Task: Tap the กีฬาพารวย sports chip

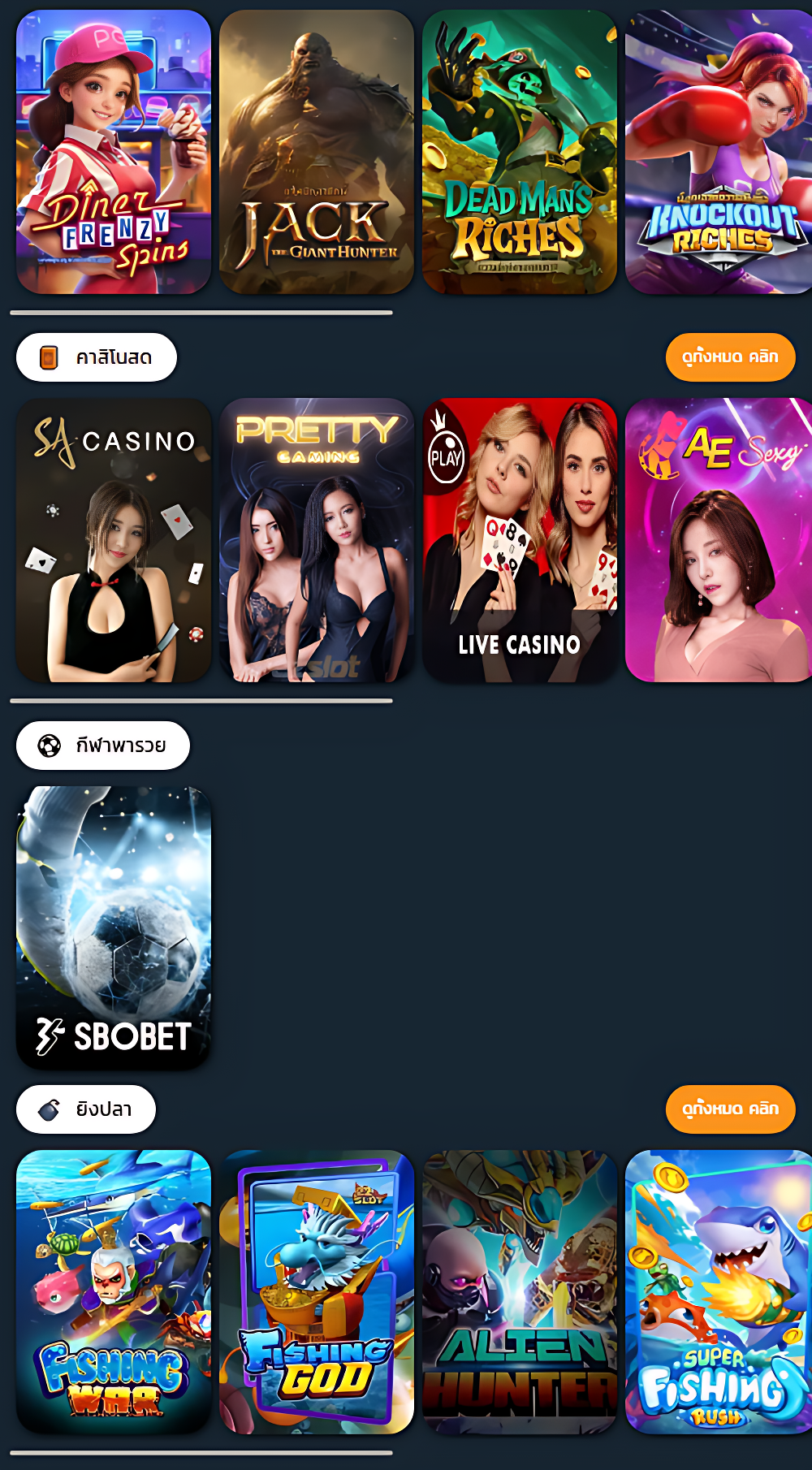Action: pos(103,746)
